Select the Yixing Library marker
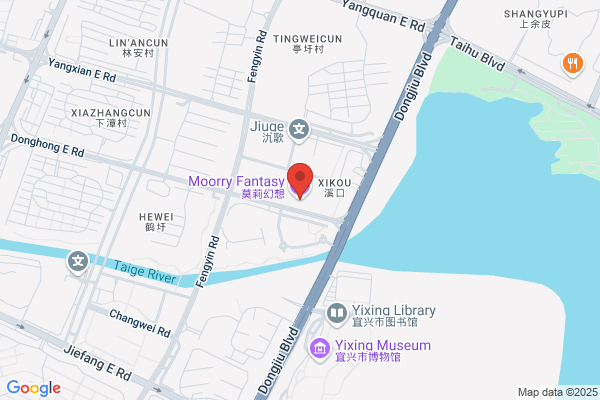 (336, 315)
